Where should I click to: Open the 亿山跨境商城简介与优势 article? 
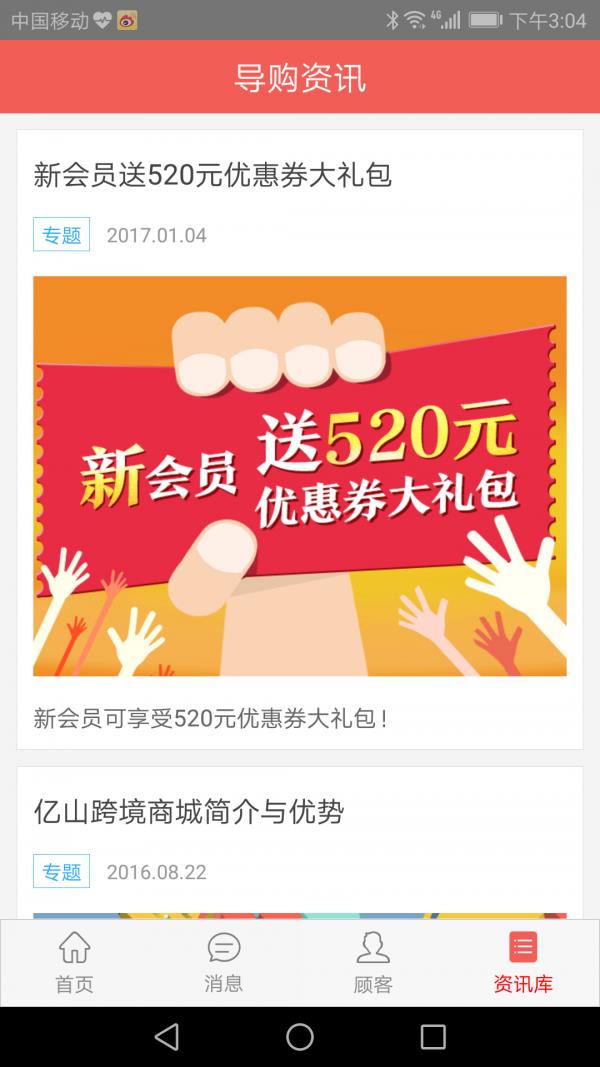[188, 812]
